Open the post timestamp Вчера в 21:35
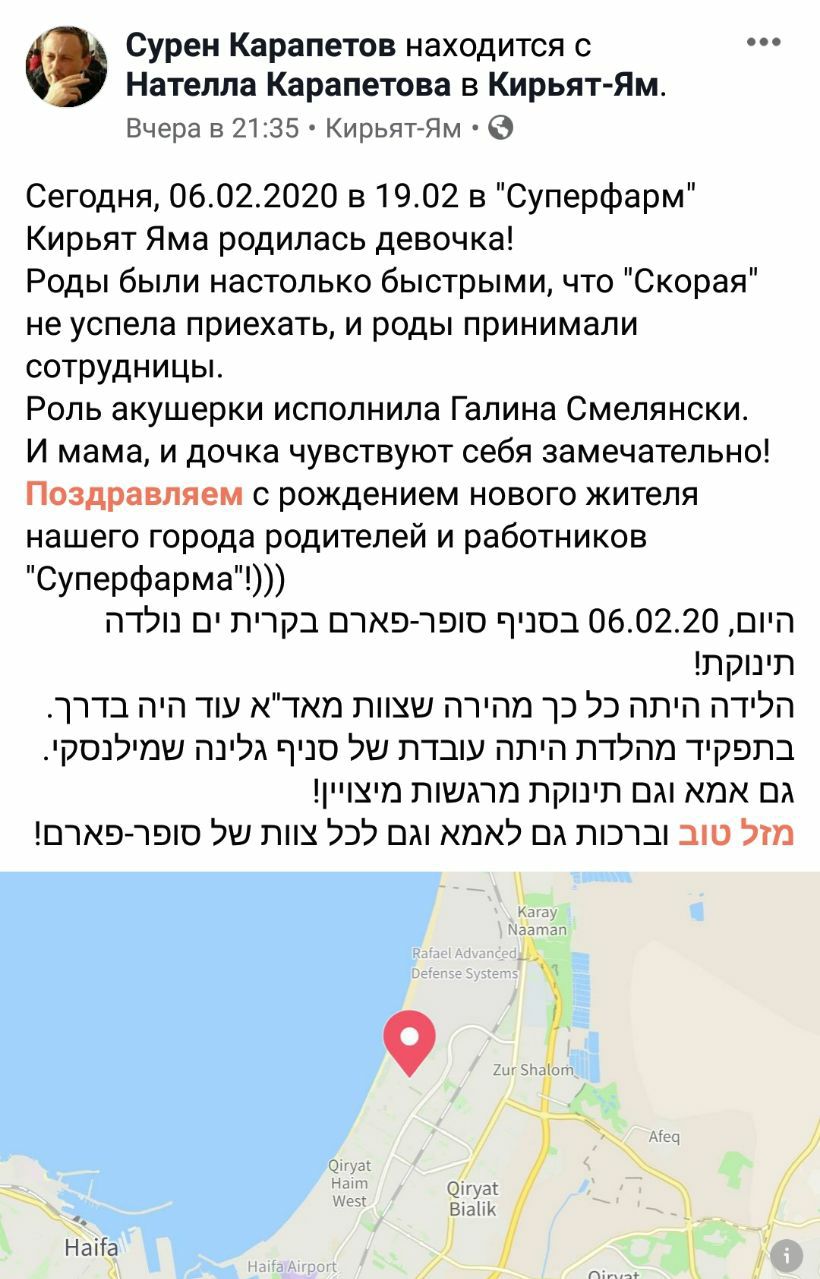 click(x=212, y=128)
